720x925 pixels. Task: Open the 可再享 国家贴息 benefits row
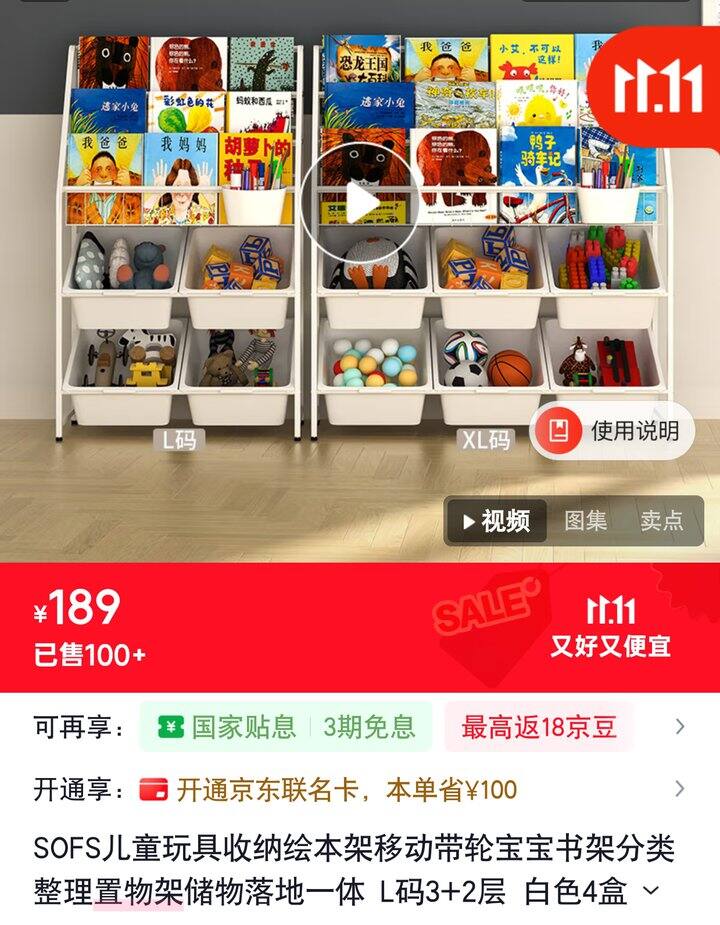(x=360, y=727)
